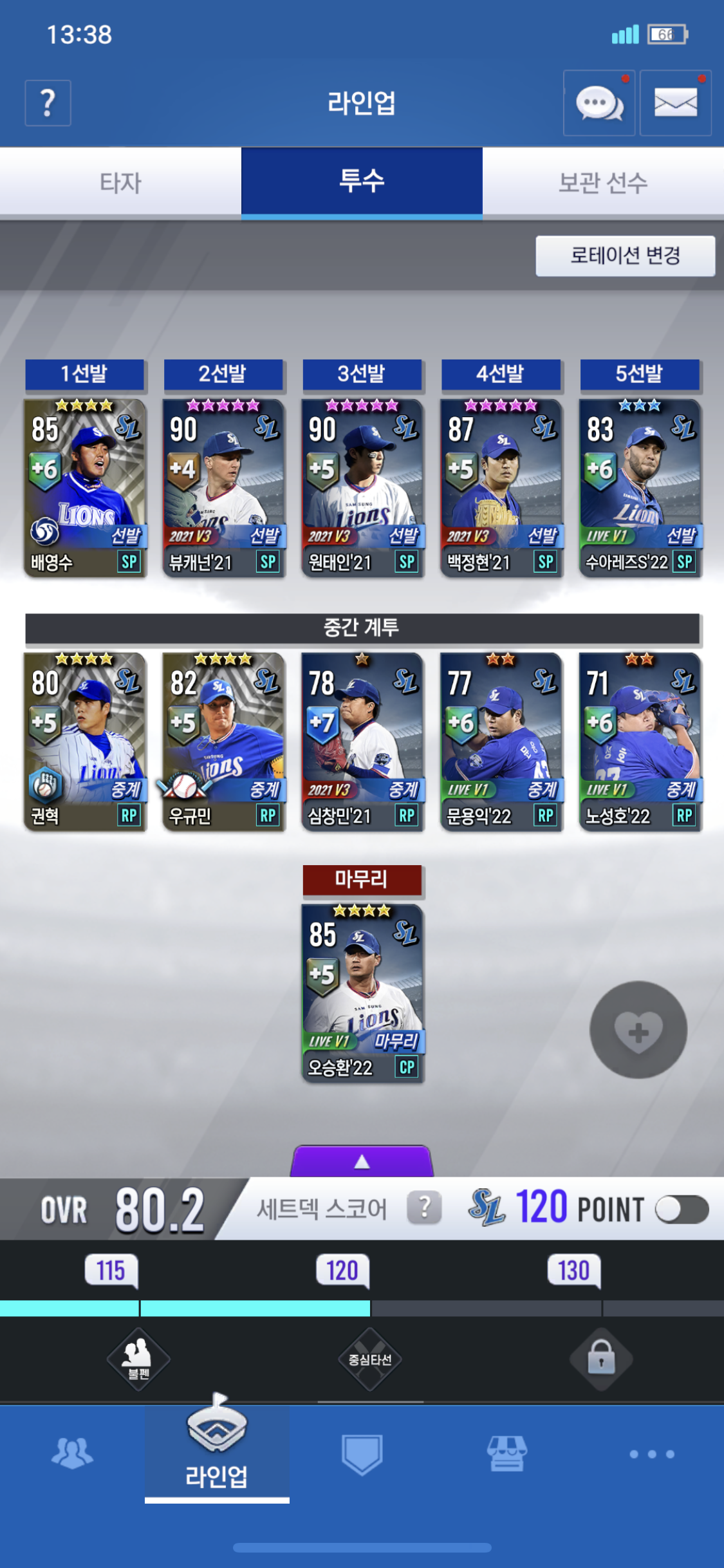
Task: Open reliever 권혁 card
Action: pyautogui.click(x=84, y=741)
